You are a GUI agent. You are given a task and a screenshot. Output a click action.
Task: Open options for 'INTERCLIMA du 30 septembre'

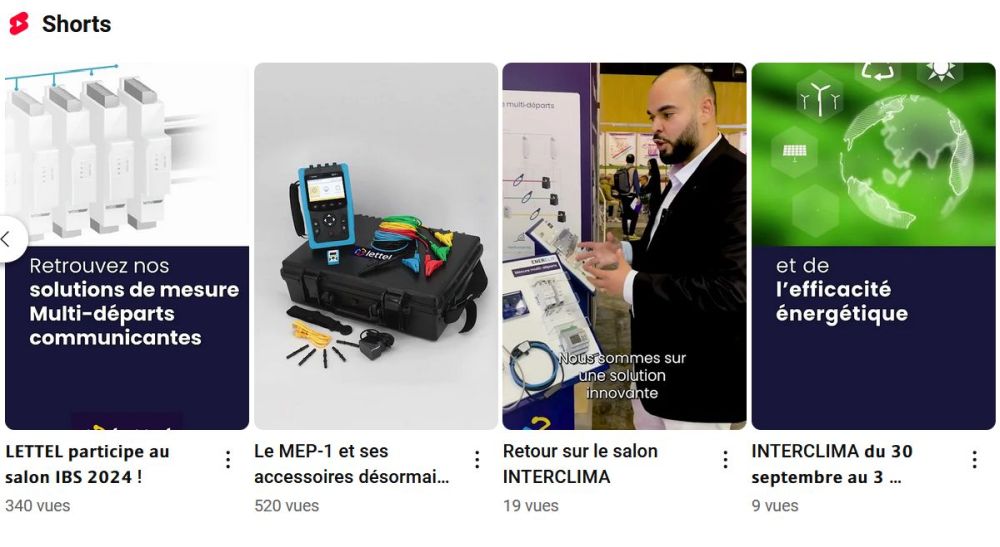[x=974, y=459]
